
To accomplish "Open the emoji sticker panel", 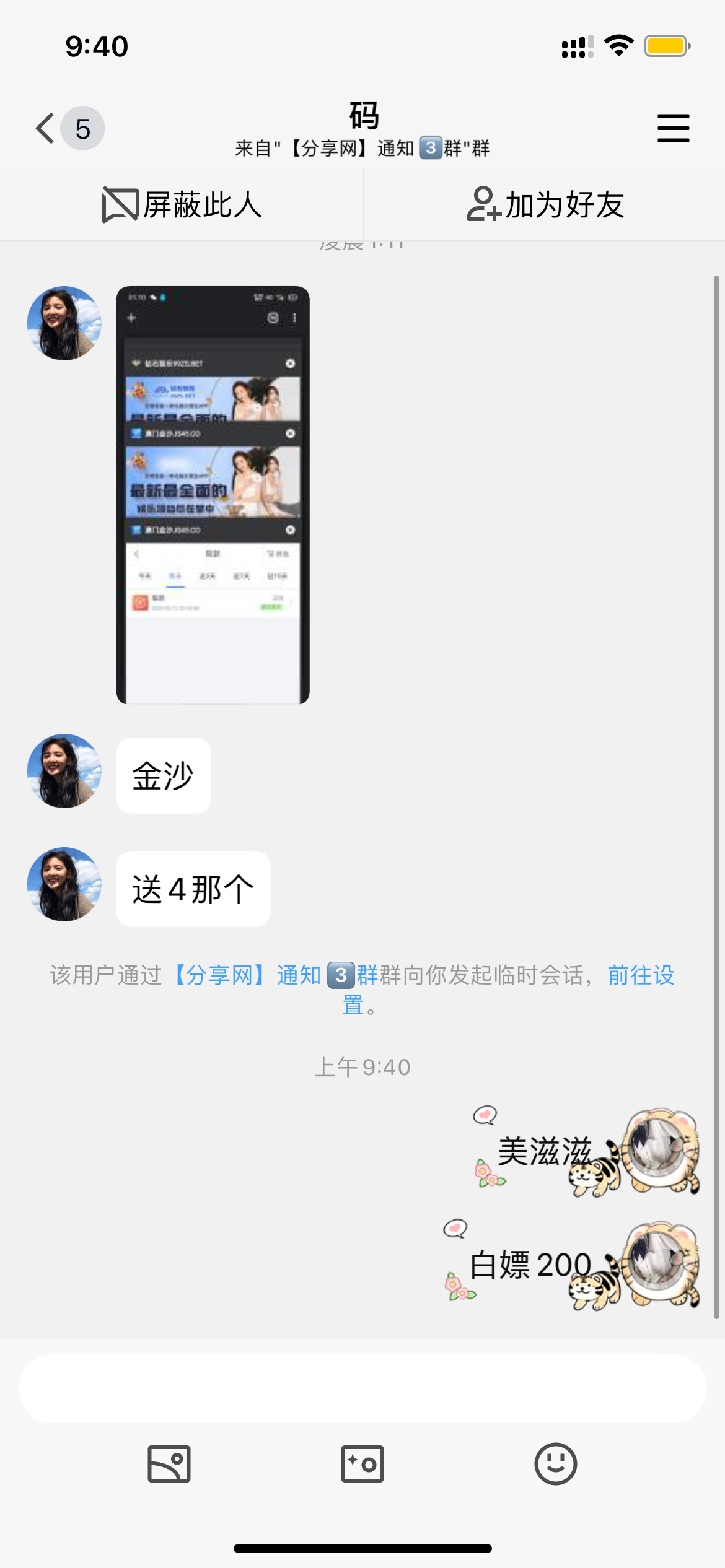I will click(x=555, y=1464).
